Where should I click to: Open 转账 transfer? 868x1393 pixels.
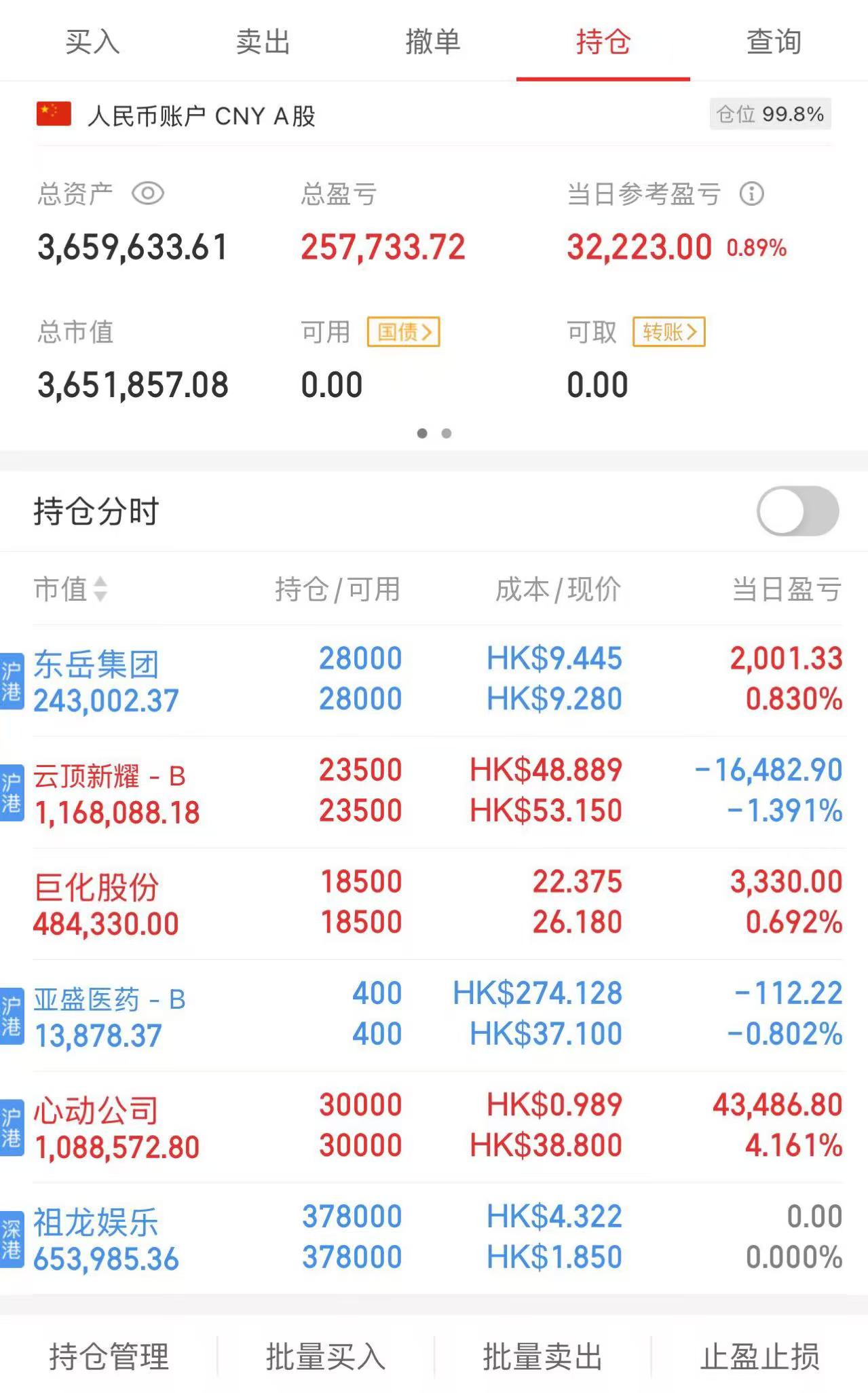[669, 332]
